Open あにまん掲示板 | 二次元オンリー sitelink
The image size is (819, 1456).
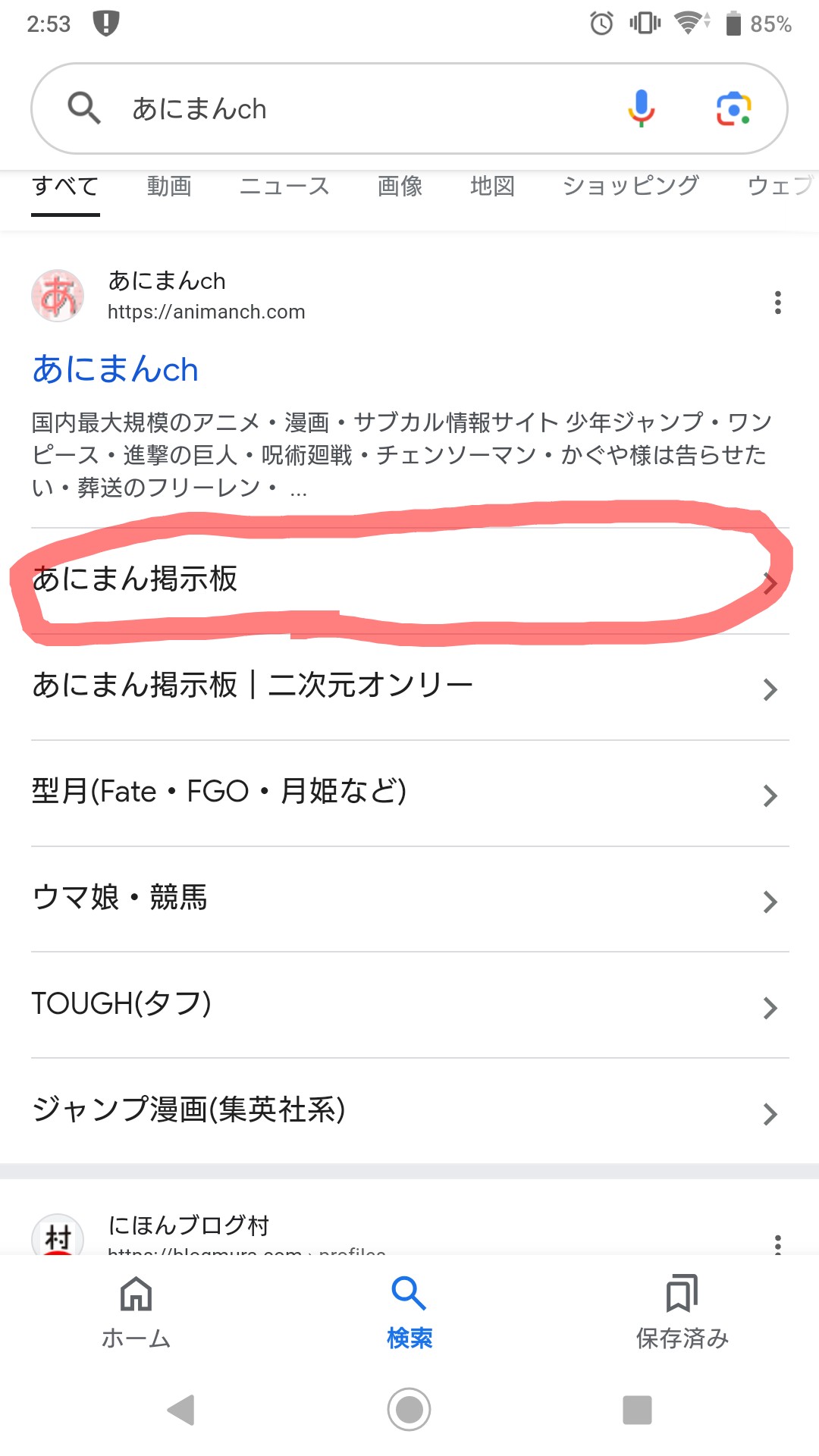[409, 686]
